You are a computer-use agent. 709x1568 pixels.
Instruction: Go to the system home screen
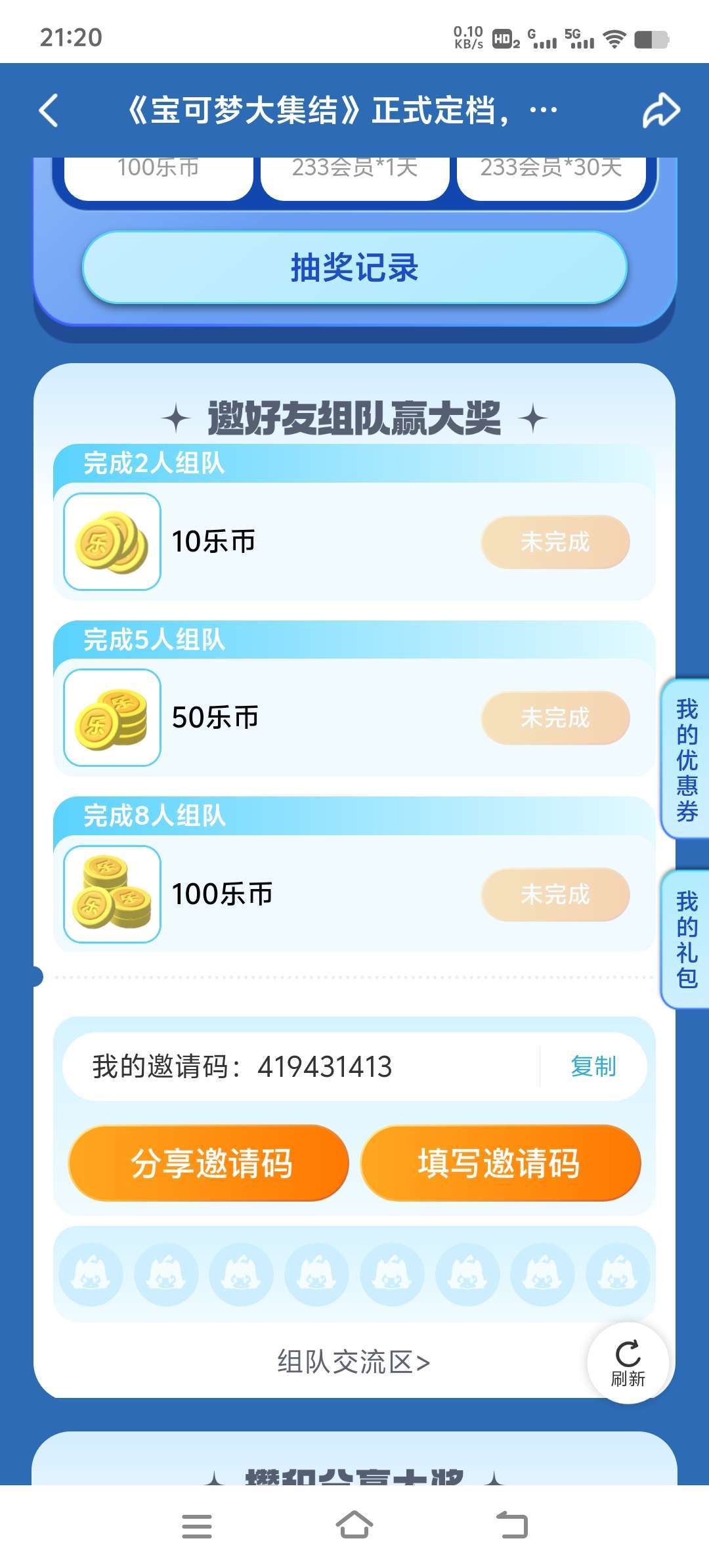click(x=354, y=1525)
